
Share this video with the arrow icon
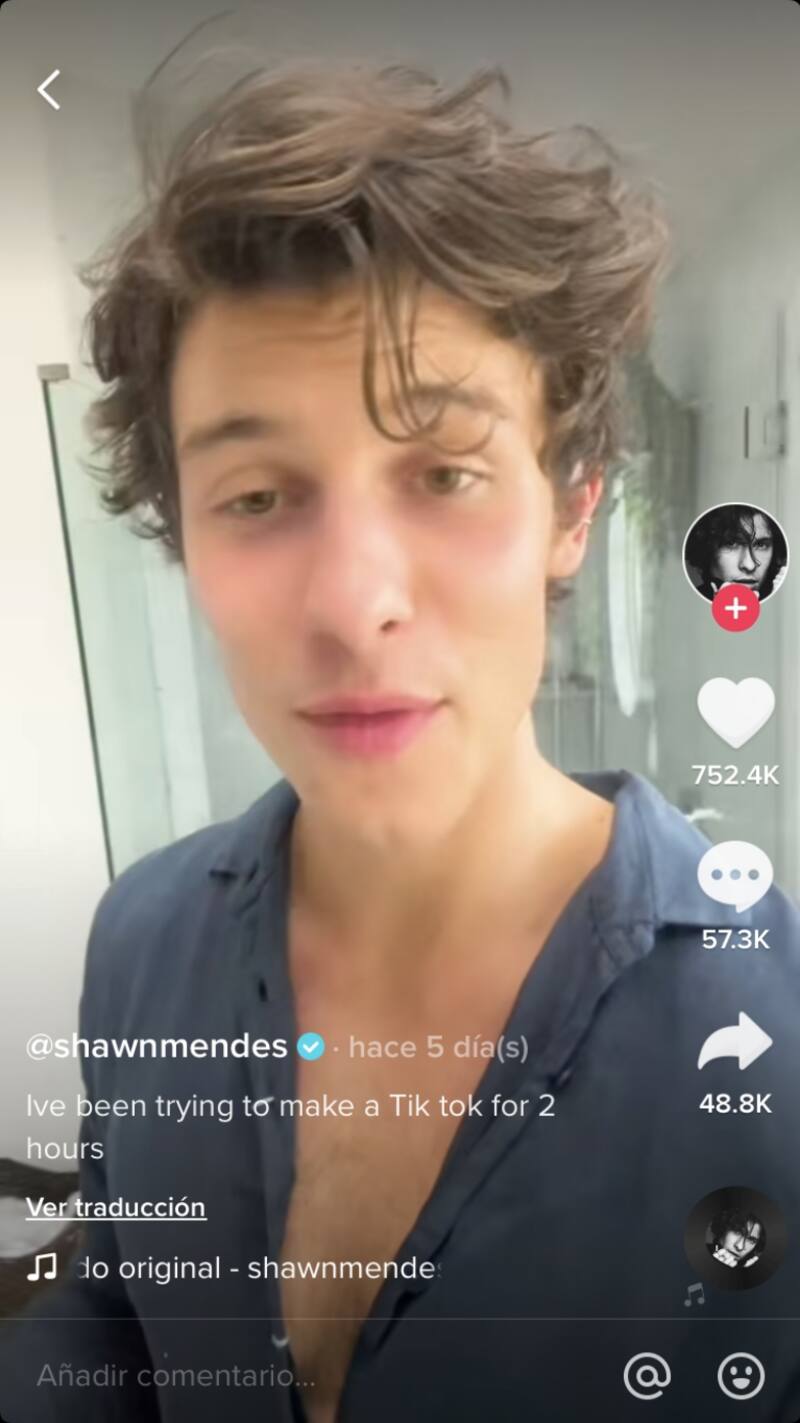click(x=735, y=1041)
